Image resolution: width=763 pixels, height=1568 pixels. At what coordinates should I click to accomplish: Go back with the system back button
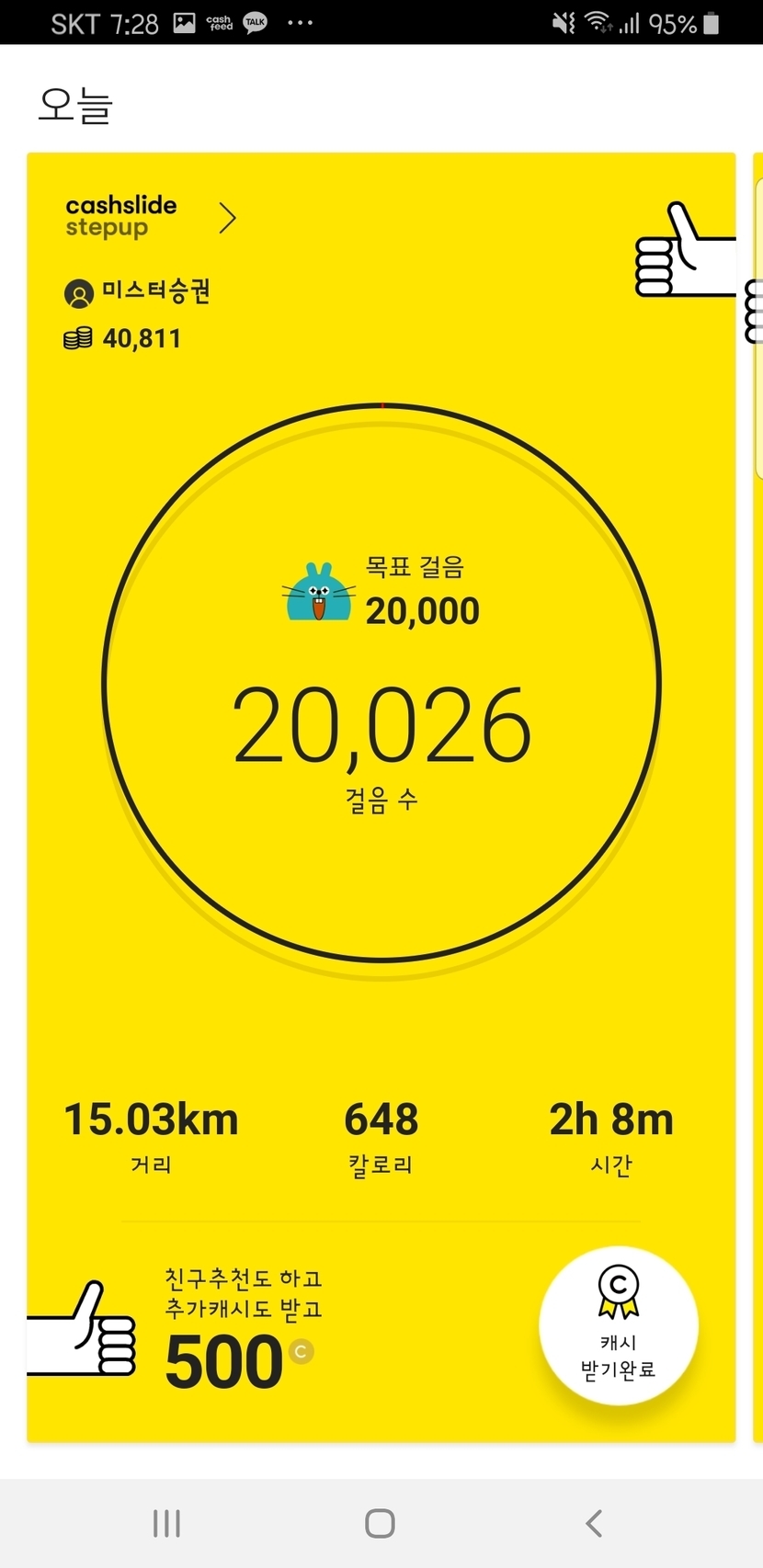595,1523
